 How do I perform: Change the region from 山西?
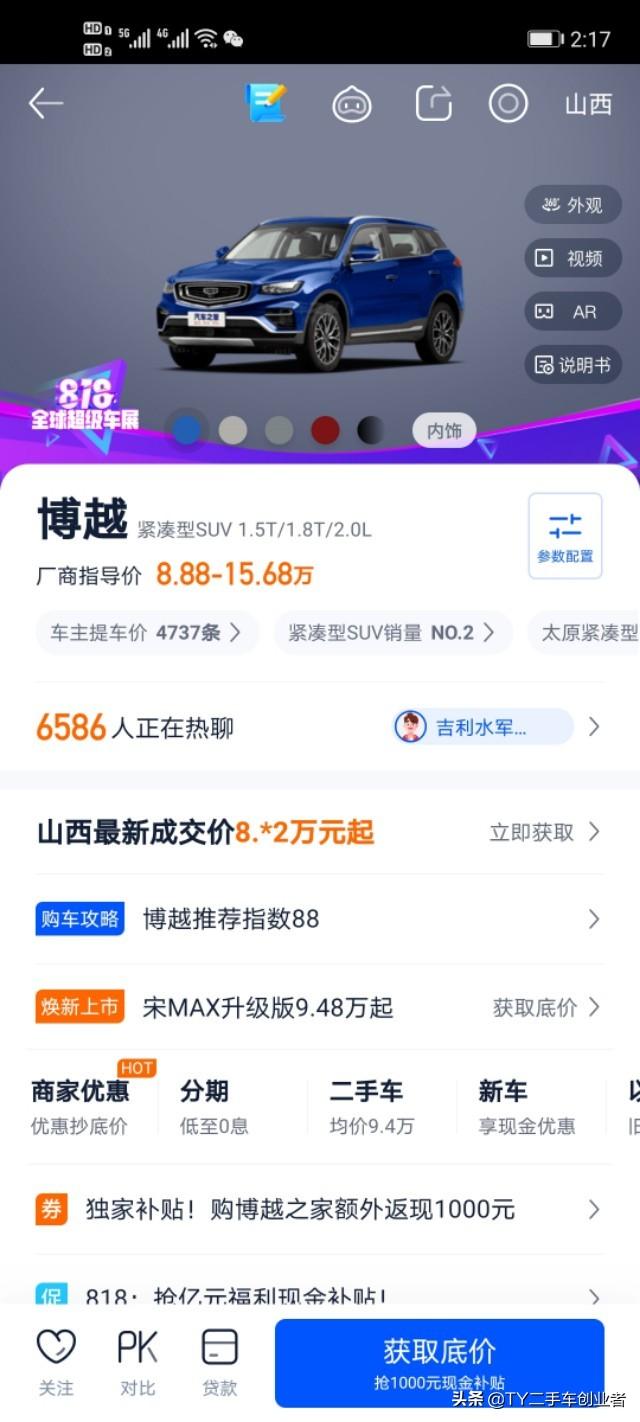(x=588, y=104)
